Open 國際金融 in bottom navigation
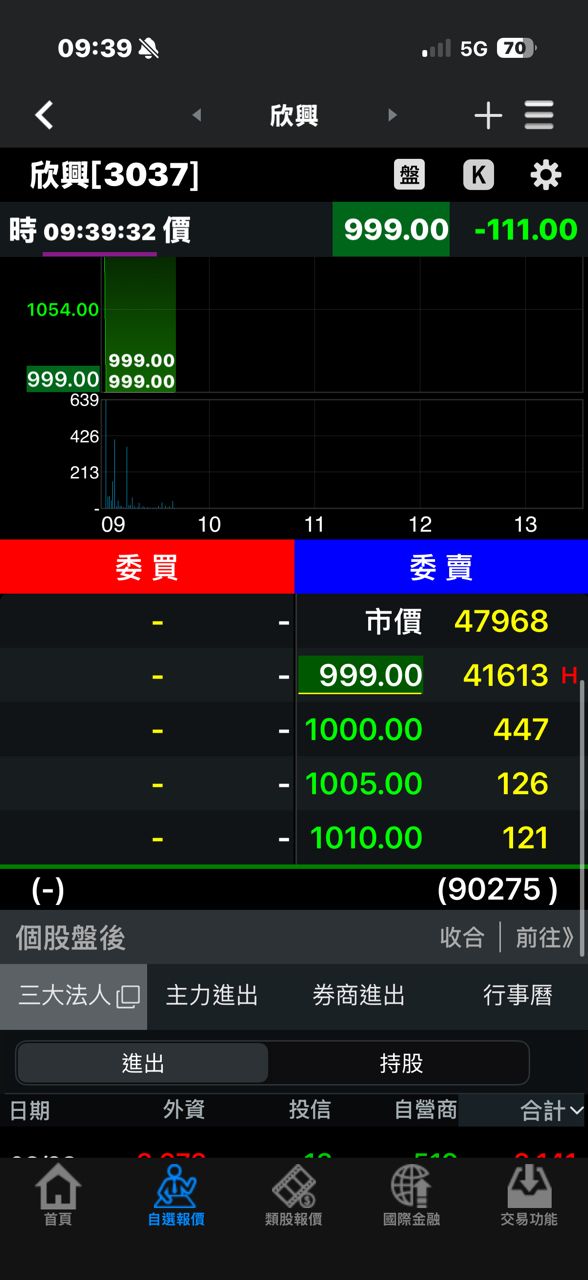Image resolution: width=588 pixels, height=1280 pixels. point(411,1194)
